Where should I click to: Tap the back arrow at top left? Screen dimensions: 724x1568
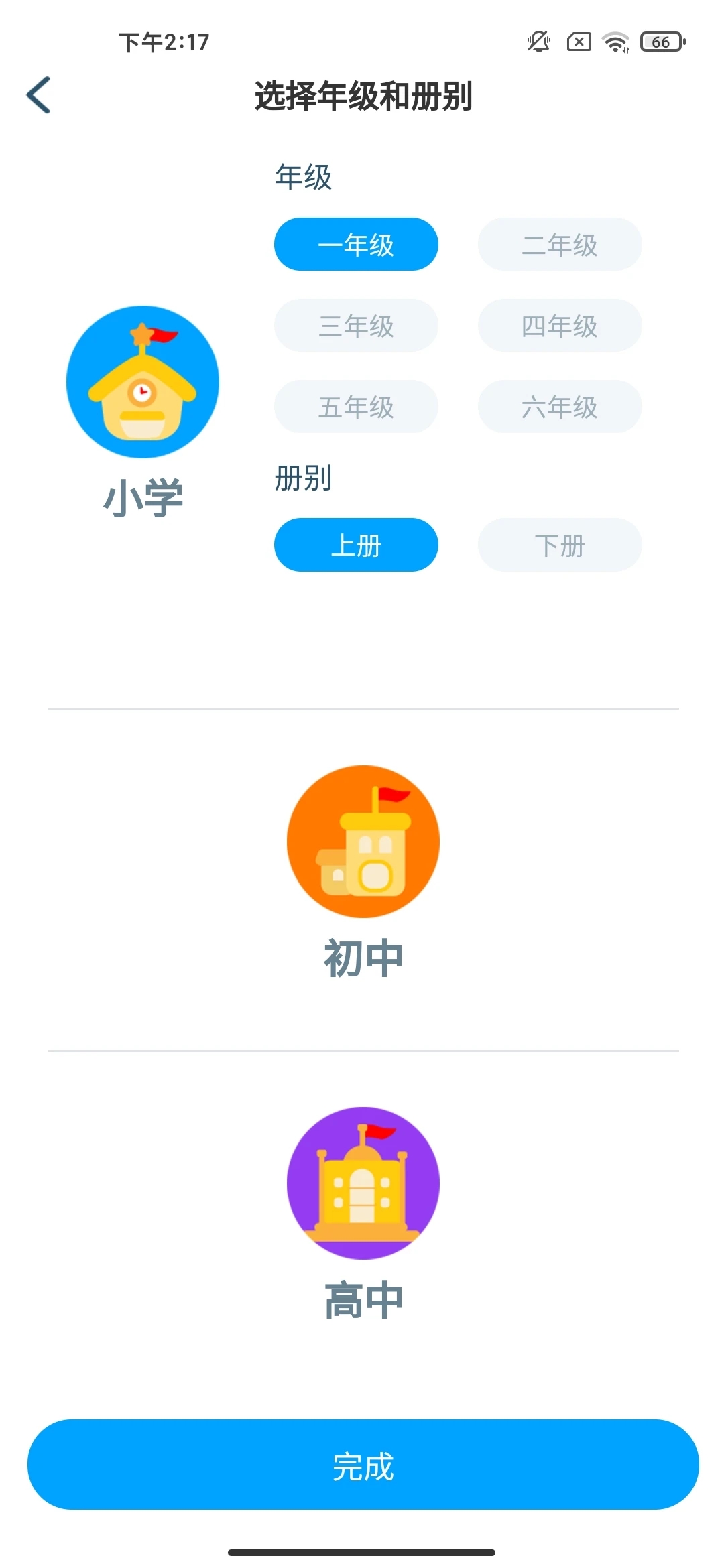[38, 94]
